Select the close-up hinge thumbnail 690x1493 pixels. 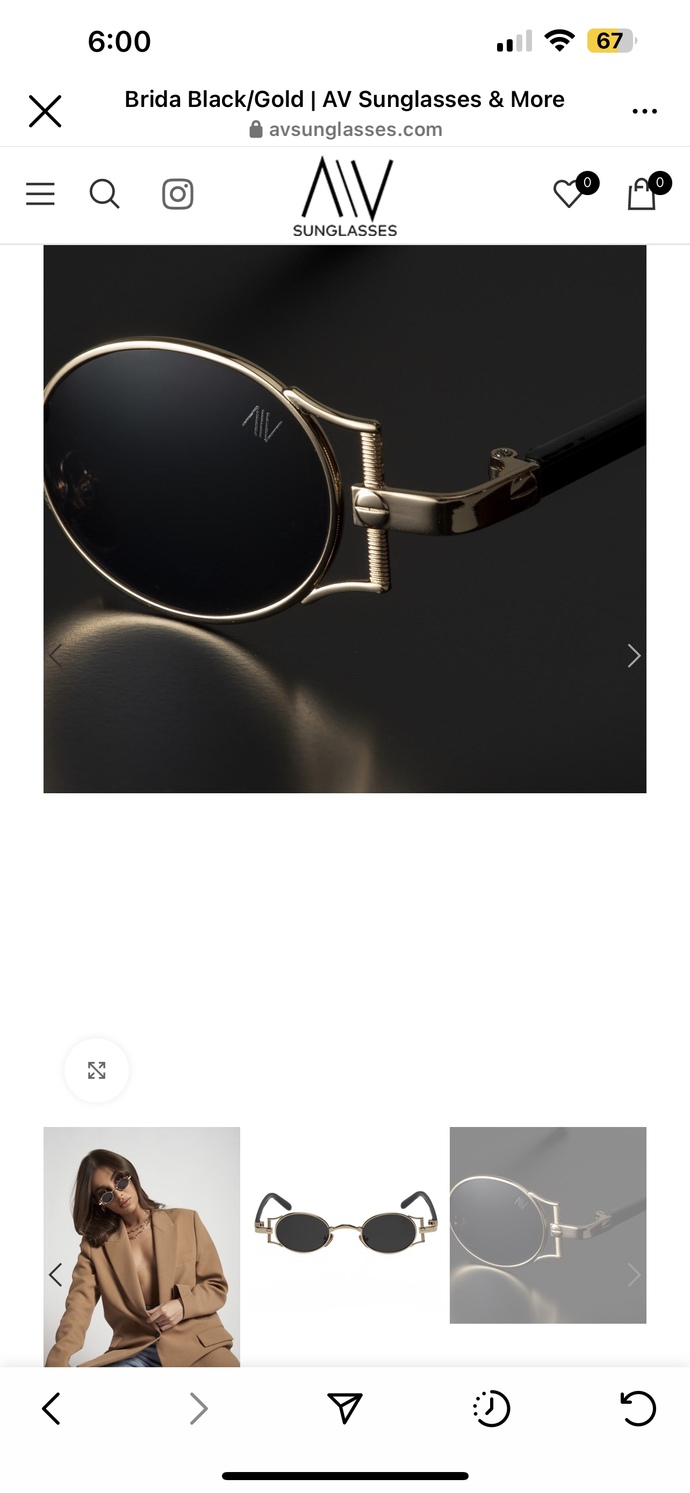[x=548, y=1225]
